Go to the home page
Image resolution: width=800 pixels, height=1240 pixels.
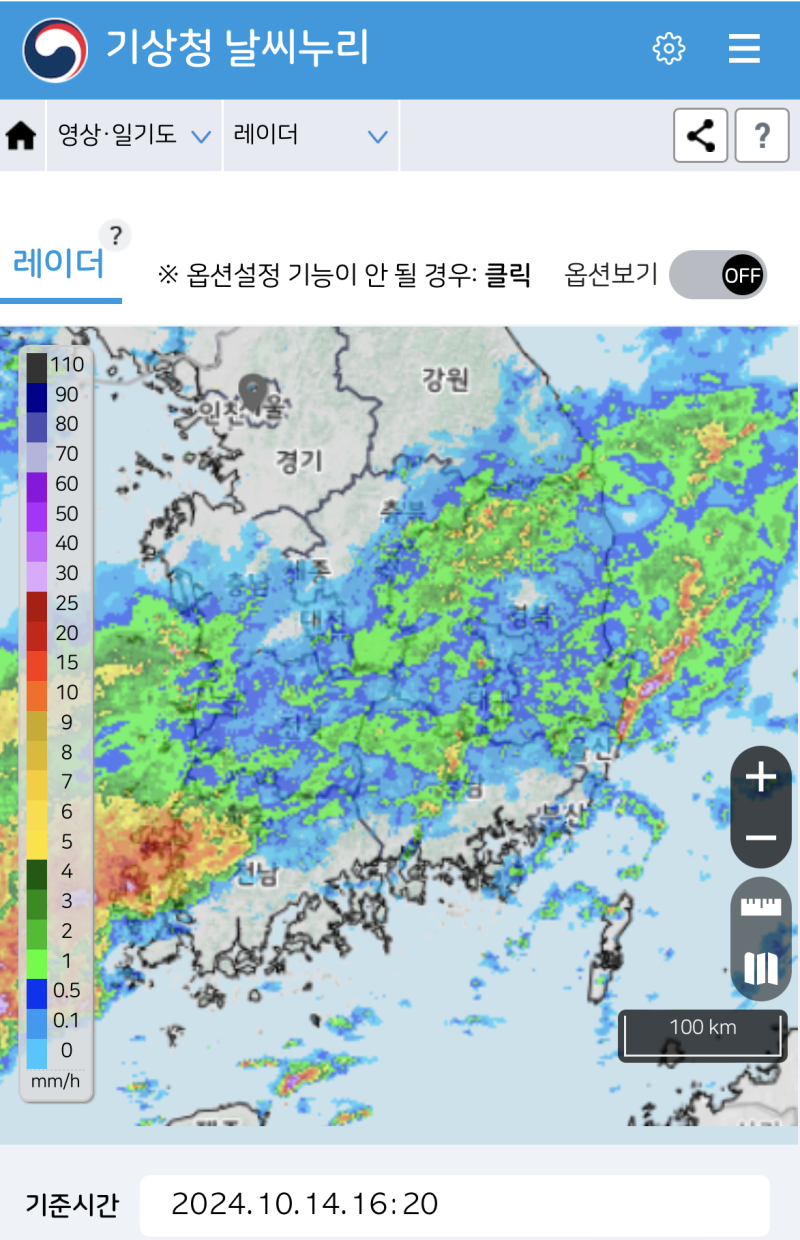click(21, 136)
